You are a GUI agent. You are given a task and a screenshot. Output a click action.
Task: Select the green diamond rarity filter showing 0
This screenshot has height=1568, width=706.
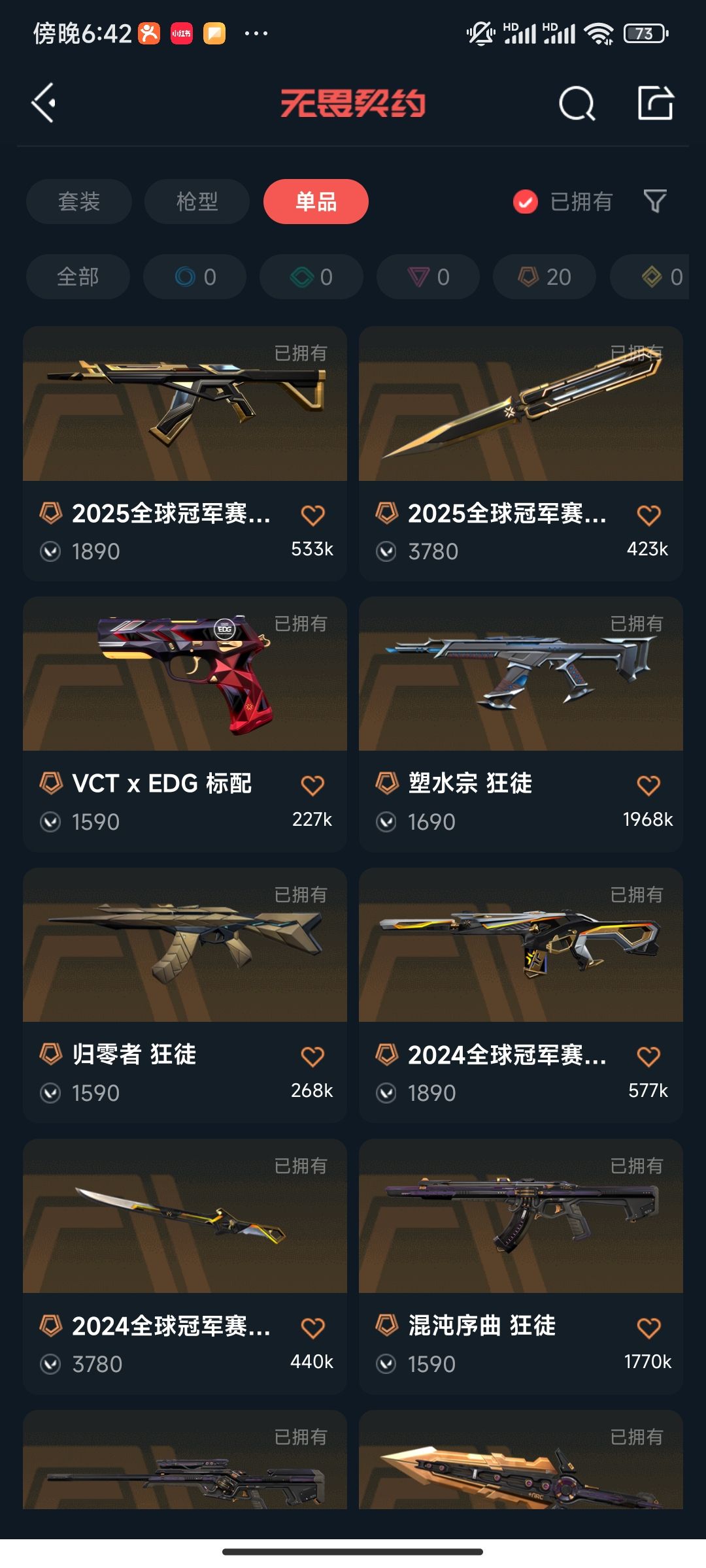pyautogui.click(x=311, y=276)
